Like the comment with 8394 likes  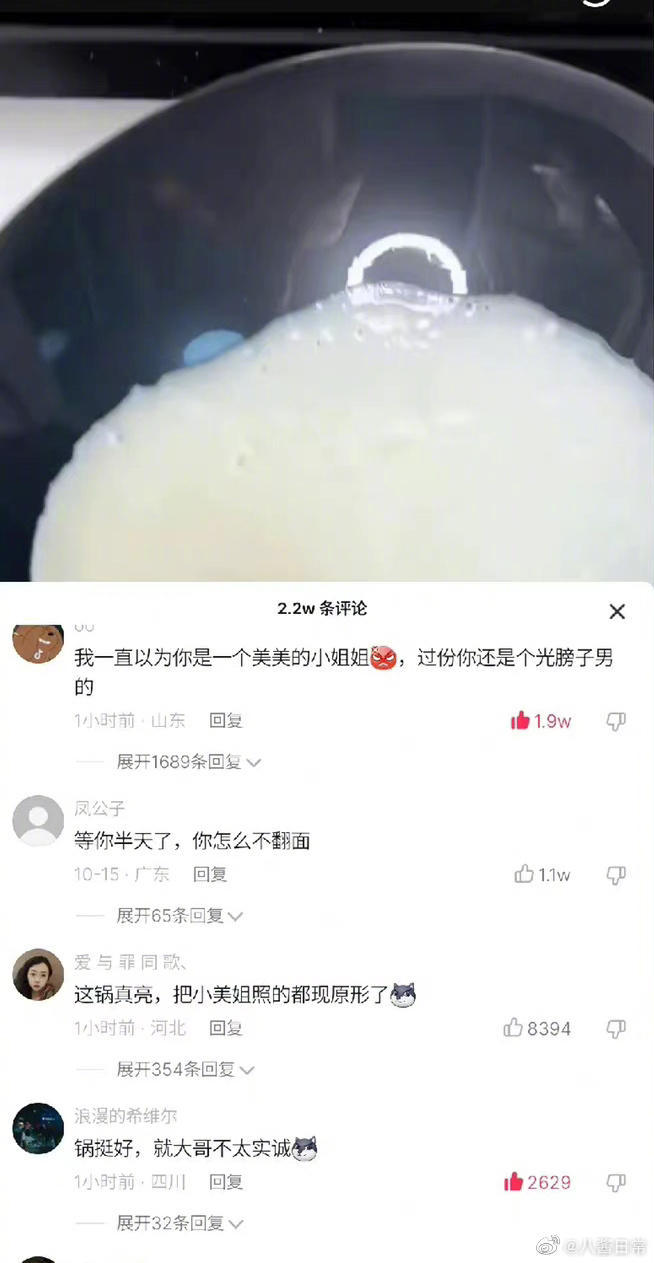point(514,1028)
